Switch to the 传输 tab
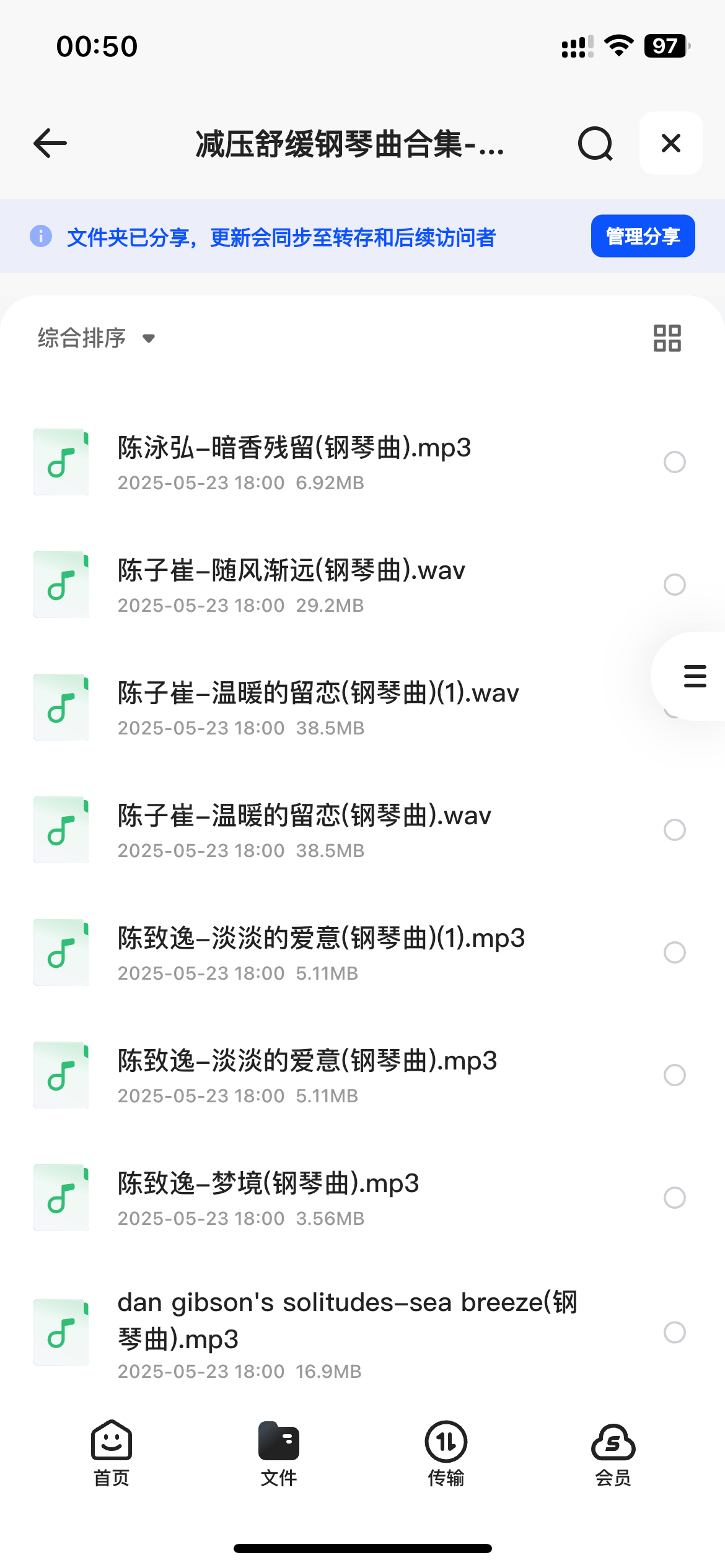The height and width of the screenshot is (1568, 725). 446,1453
